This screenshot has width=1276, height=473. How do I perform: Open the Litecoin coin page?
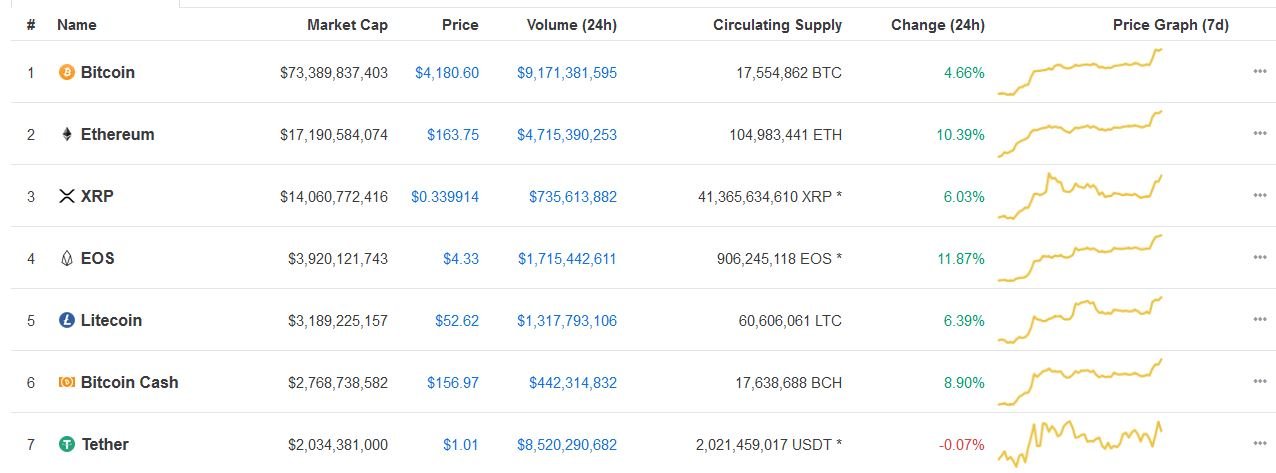tap(111, 320)
